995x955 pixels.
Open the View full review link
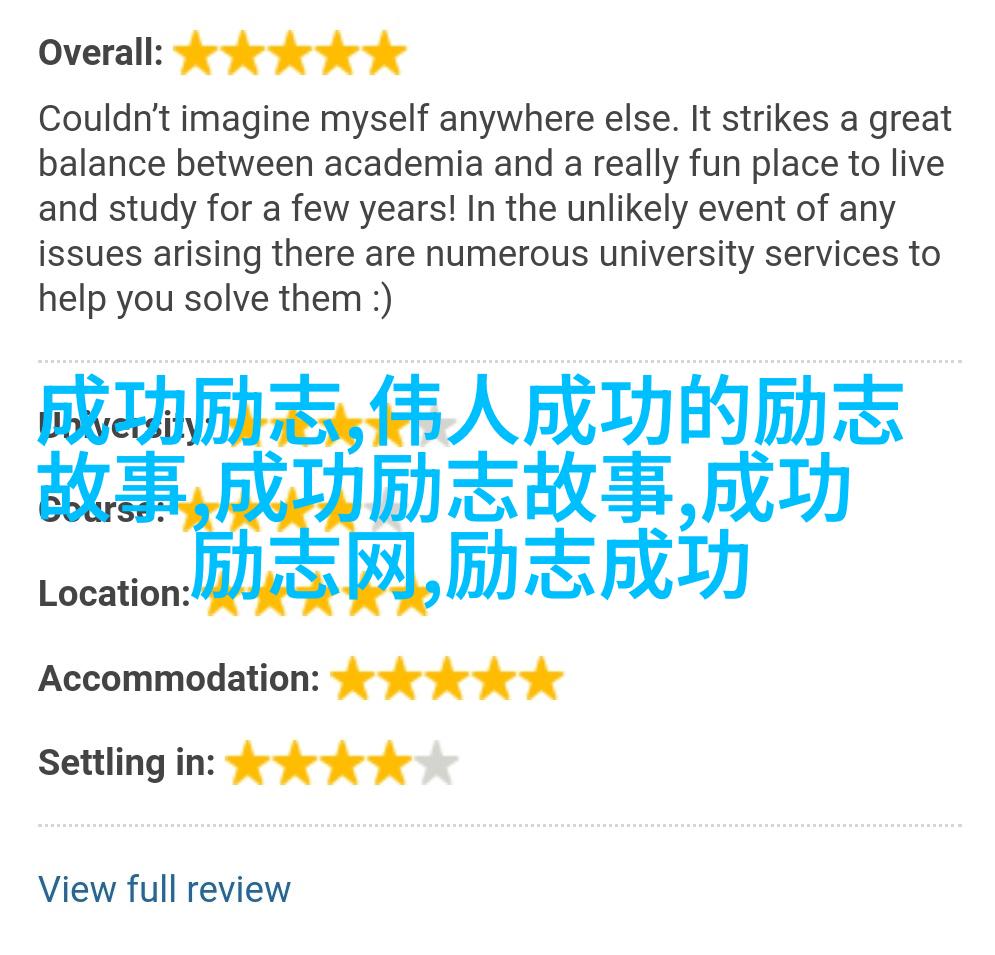point(164,888)
